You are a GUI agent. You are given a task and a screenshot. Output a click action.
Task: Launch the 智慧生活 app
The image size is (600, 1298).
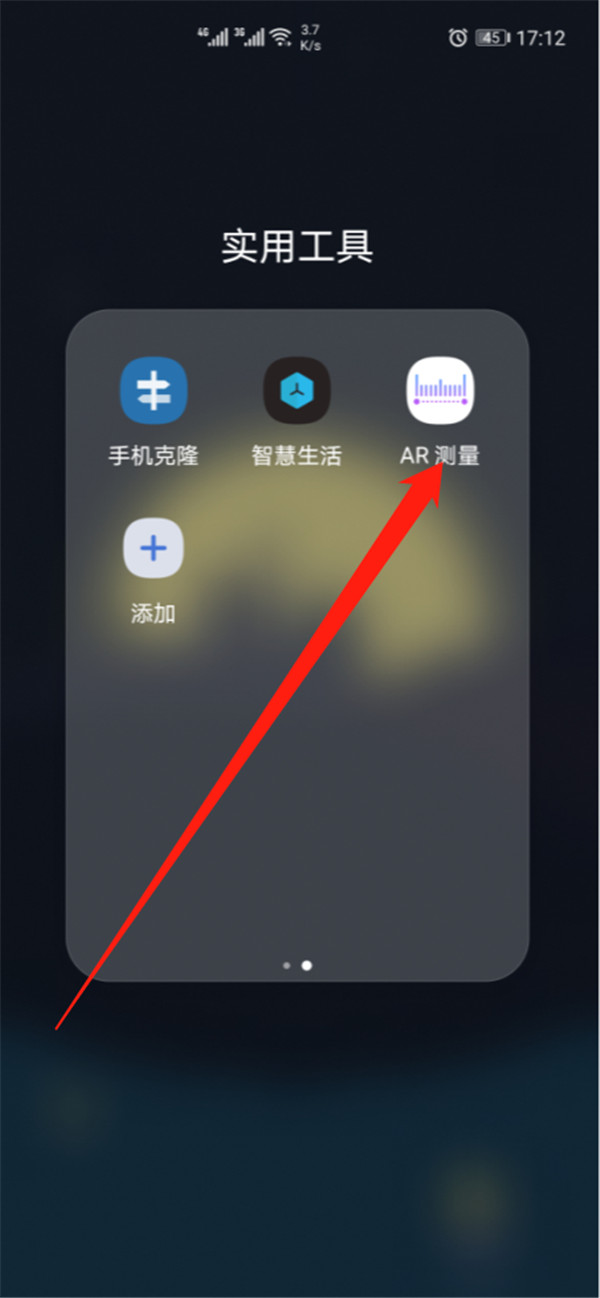296,390
